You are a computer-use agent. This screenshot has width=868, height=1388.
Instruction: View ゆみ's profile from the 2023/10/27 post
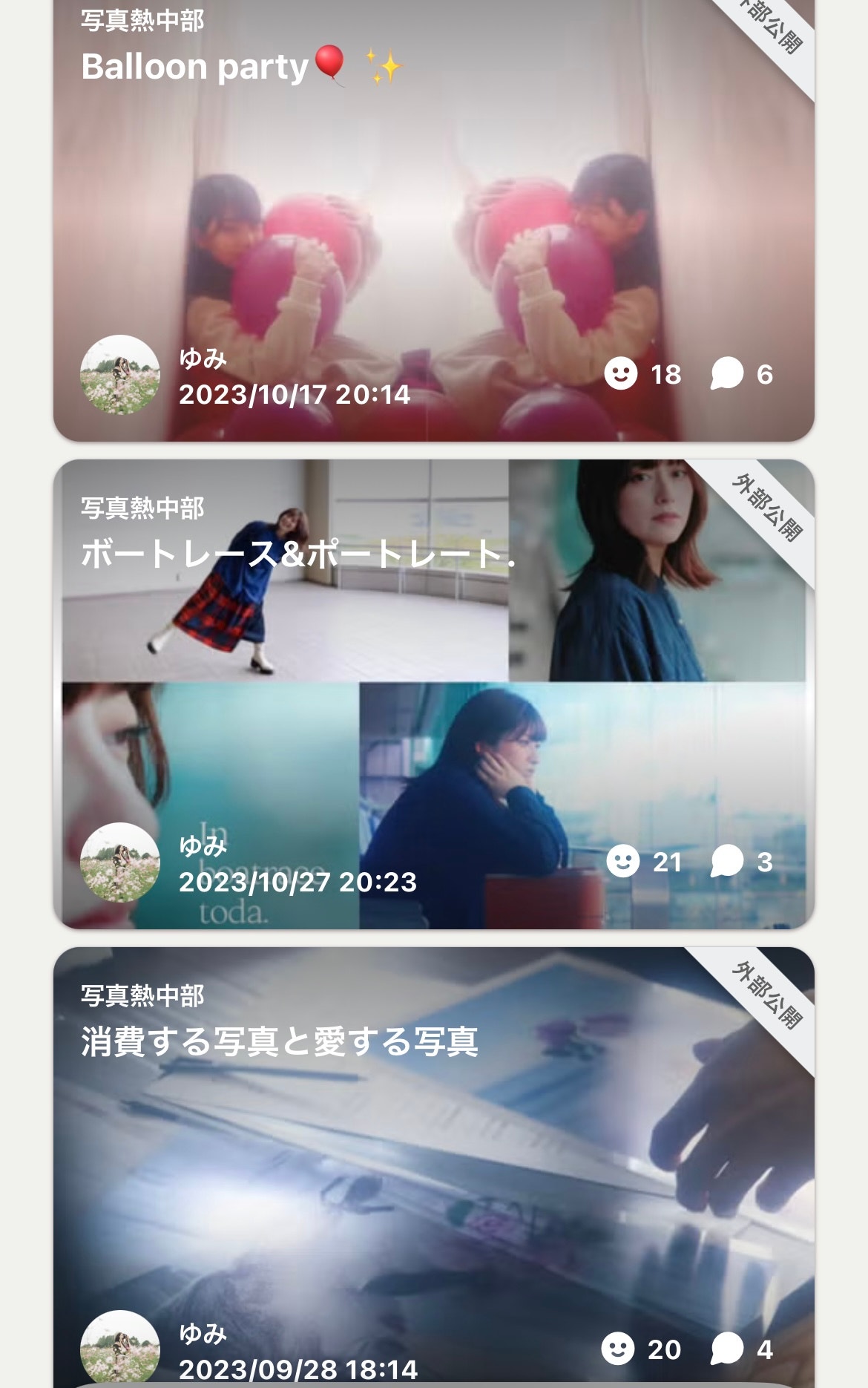pos(120,862)
